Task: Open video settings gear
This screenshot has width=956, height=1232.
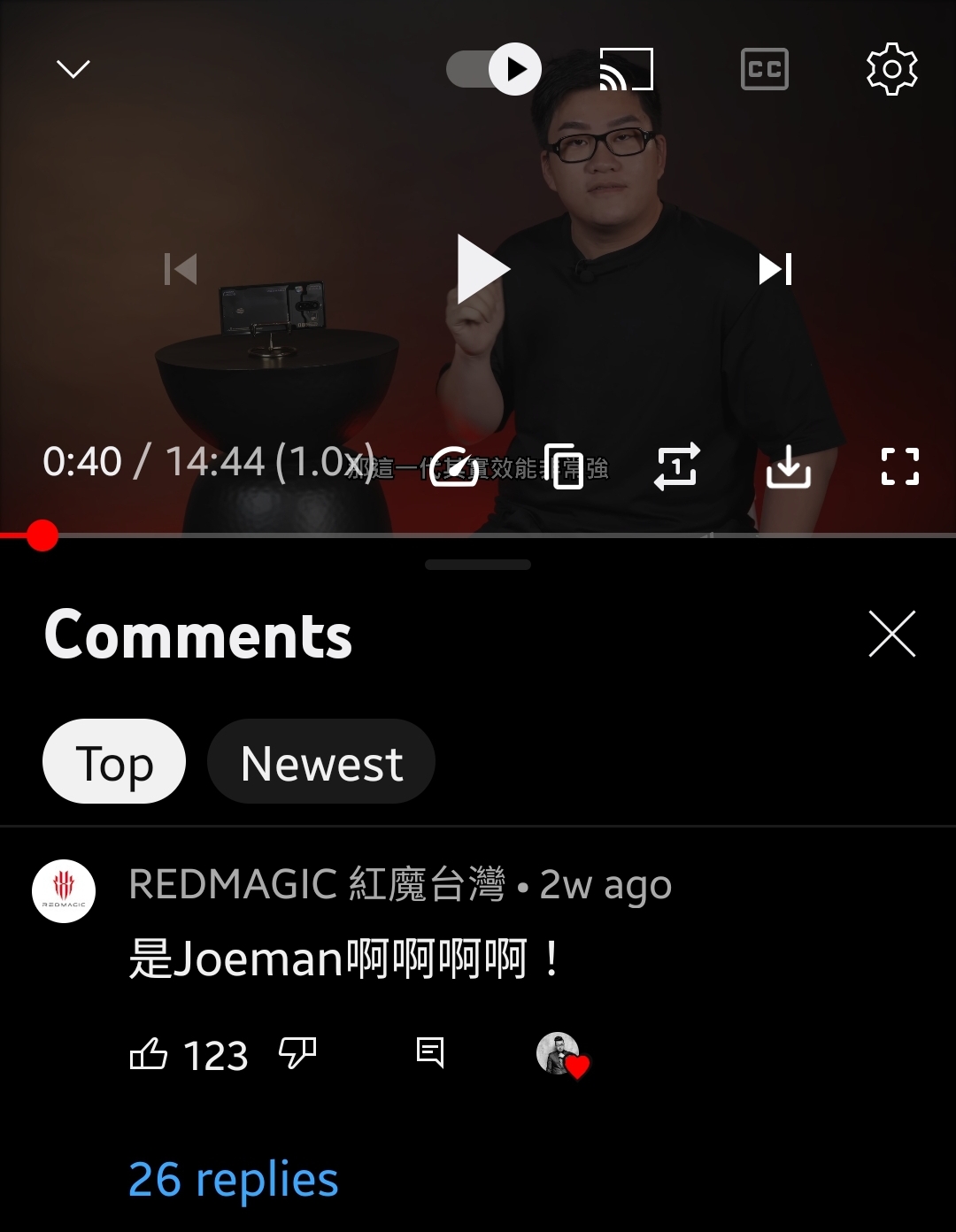Action: 891,69
